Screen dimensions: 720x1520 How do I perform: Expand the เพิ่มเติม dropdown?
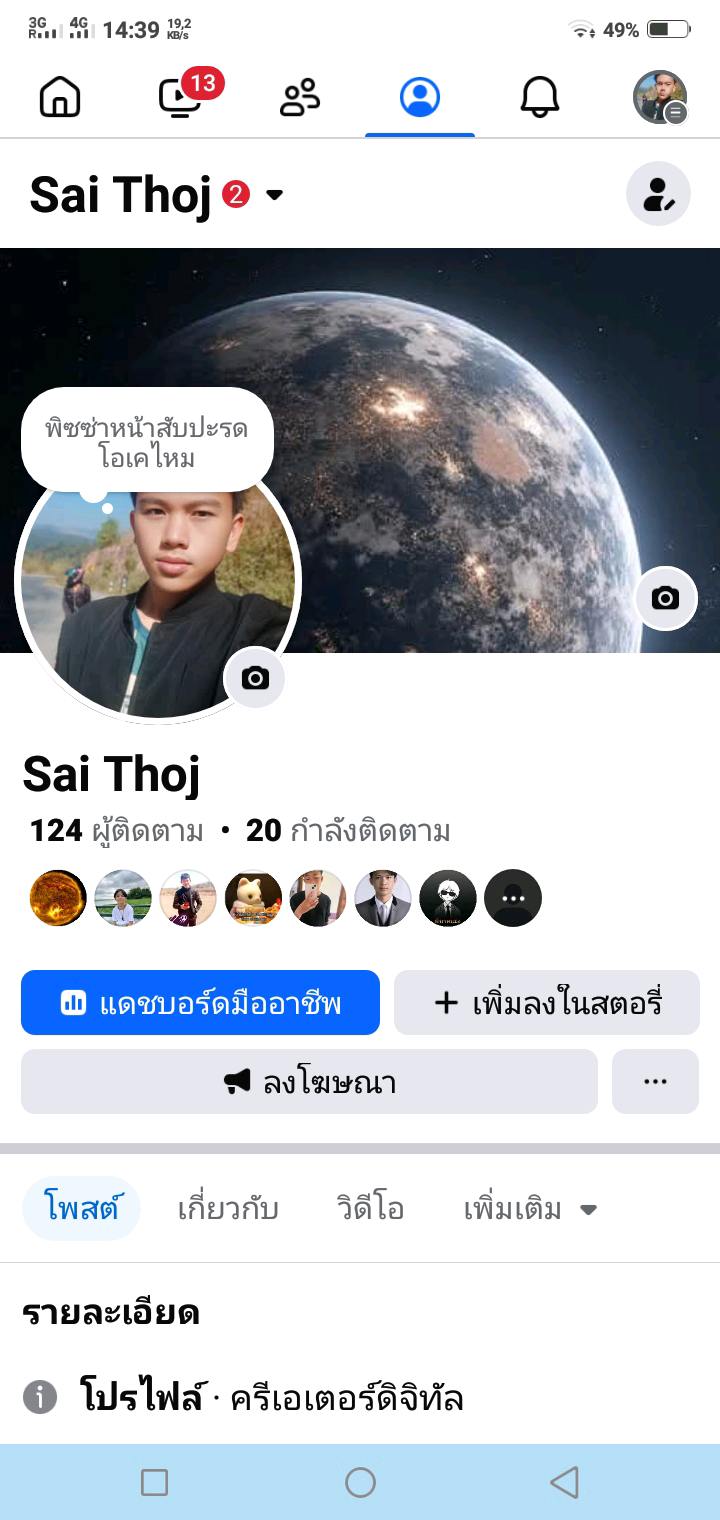point(530,1208)
